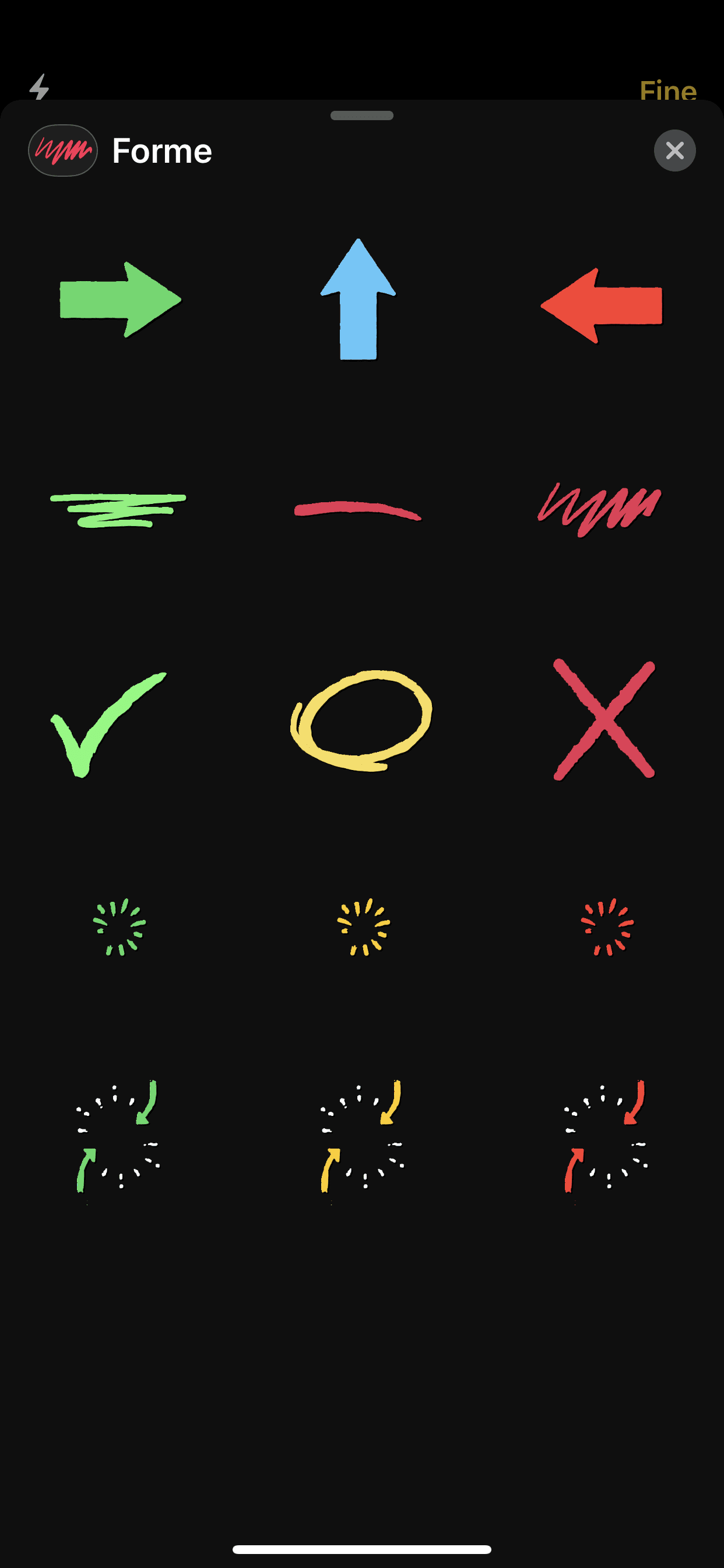Tap the Fine button

coord(667,90)
